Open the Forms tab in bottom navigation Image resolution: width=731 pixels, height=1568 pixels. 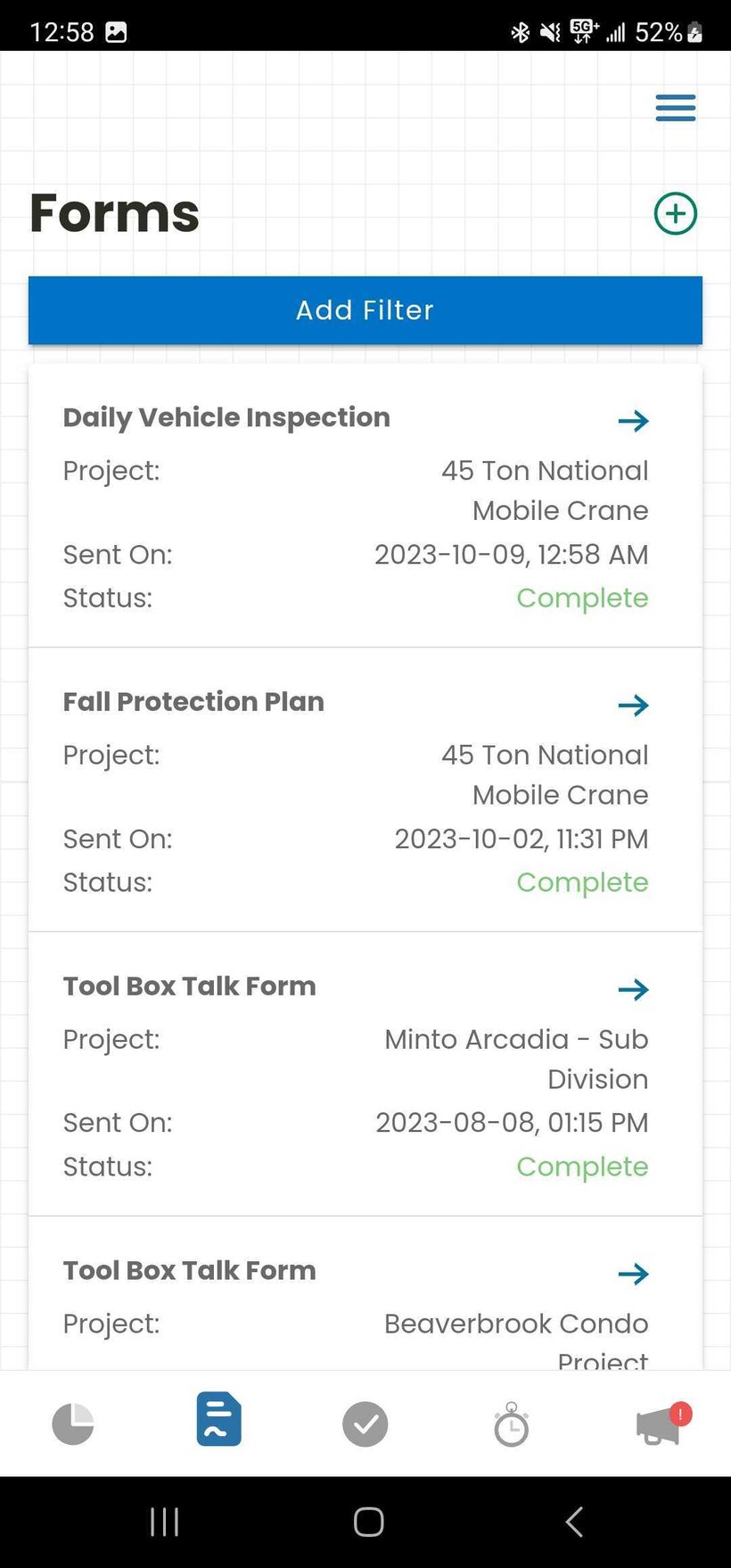(x=218, y=1421)
